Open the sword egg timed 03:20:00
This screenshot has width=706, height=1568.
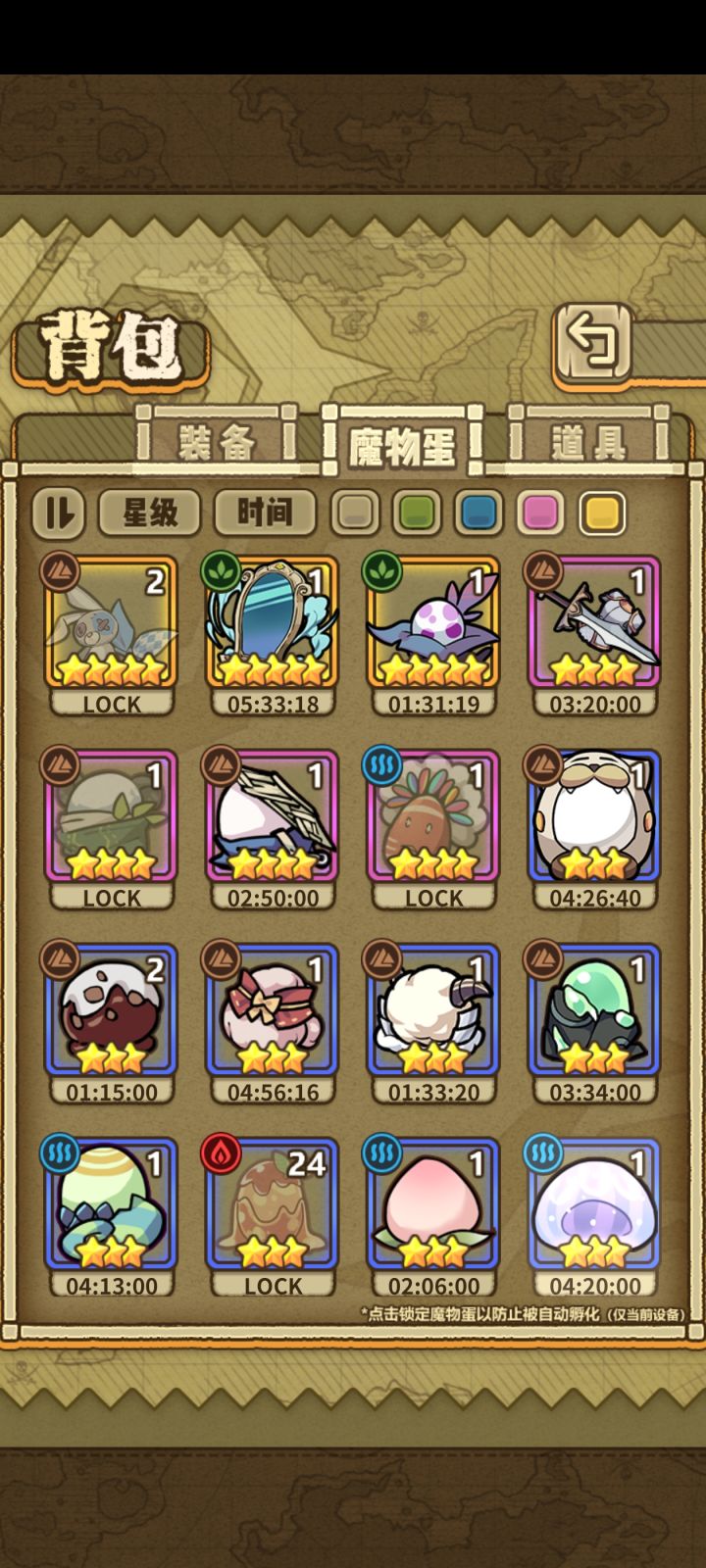click(x=594, y=633)
